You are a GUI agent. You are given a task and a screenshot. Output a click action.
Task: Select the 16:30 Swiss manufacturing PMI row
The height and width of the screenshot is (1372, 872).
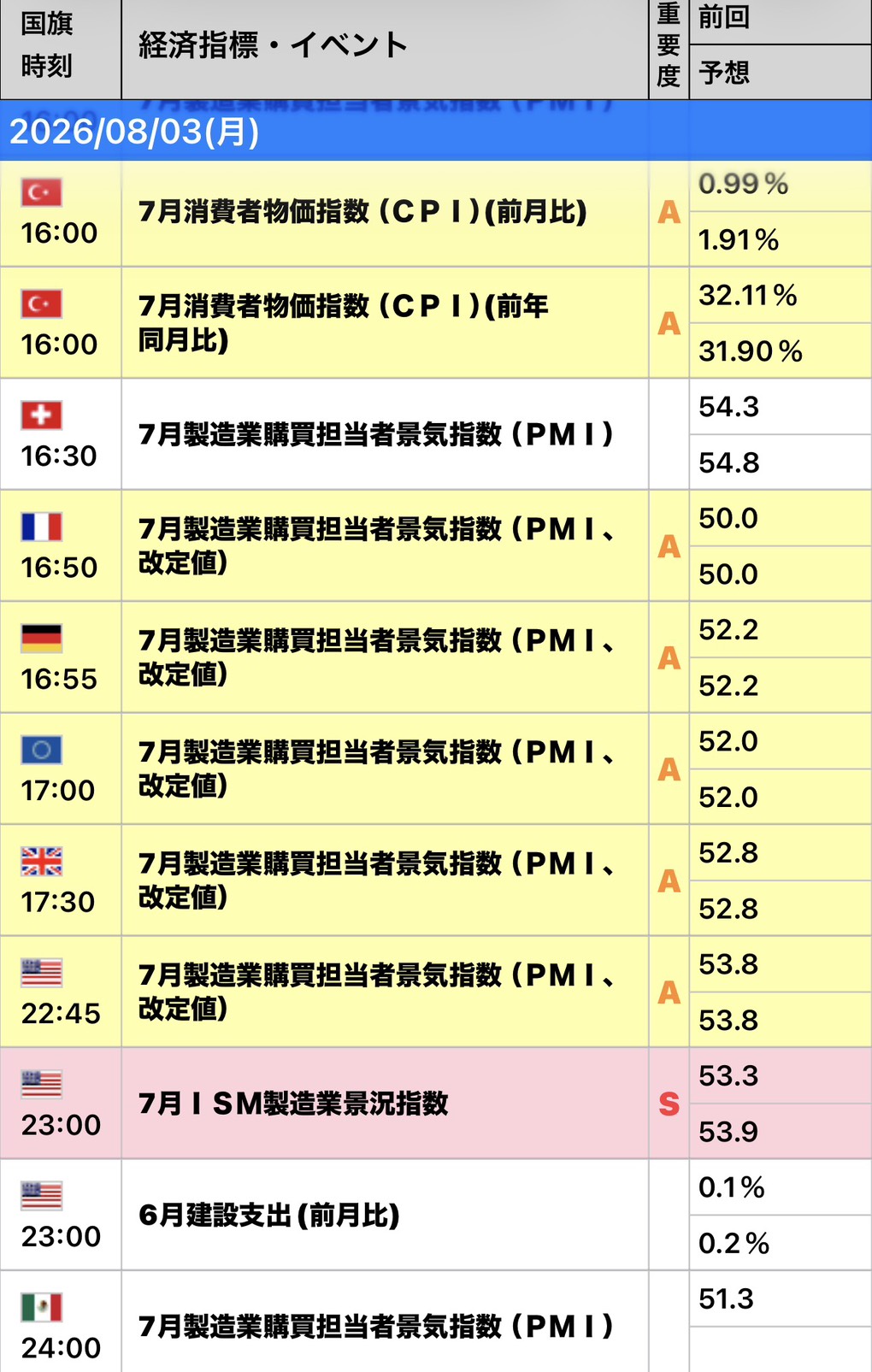(436, 434)
